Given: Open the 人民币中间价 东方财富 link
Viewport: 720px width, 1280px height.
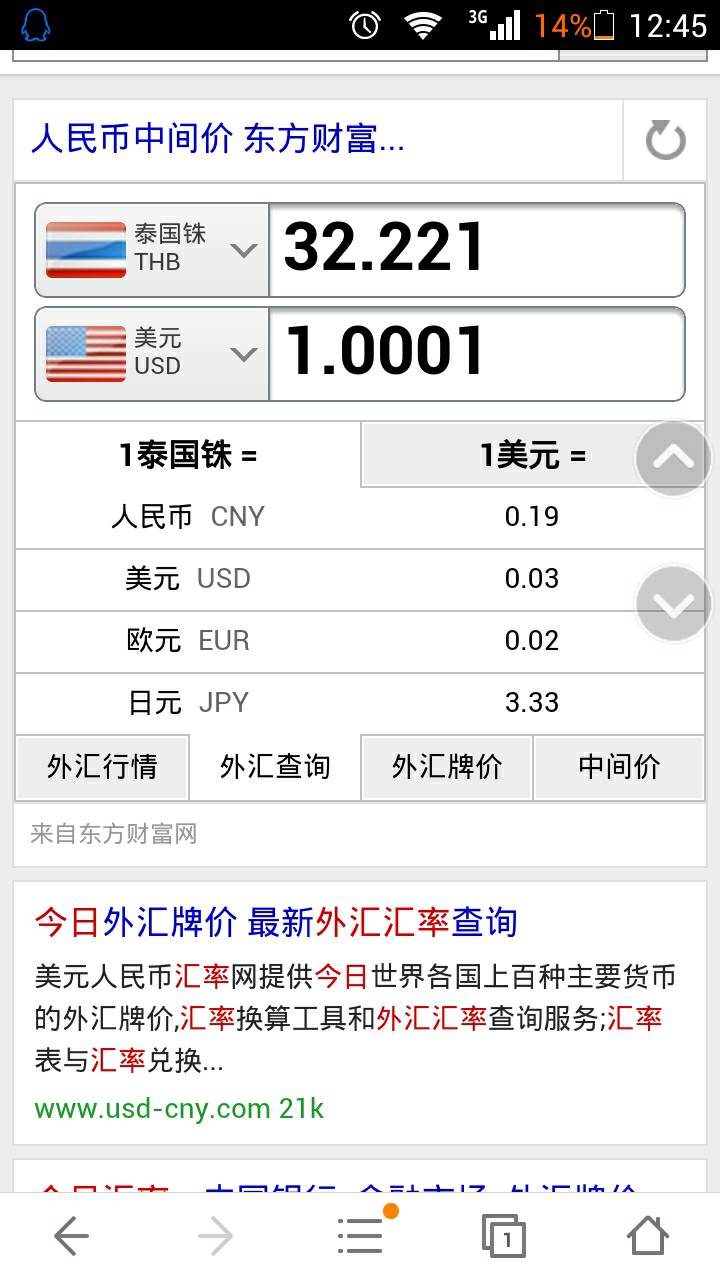Looking at the screenshot, I should tap(218, 139).
